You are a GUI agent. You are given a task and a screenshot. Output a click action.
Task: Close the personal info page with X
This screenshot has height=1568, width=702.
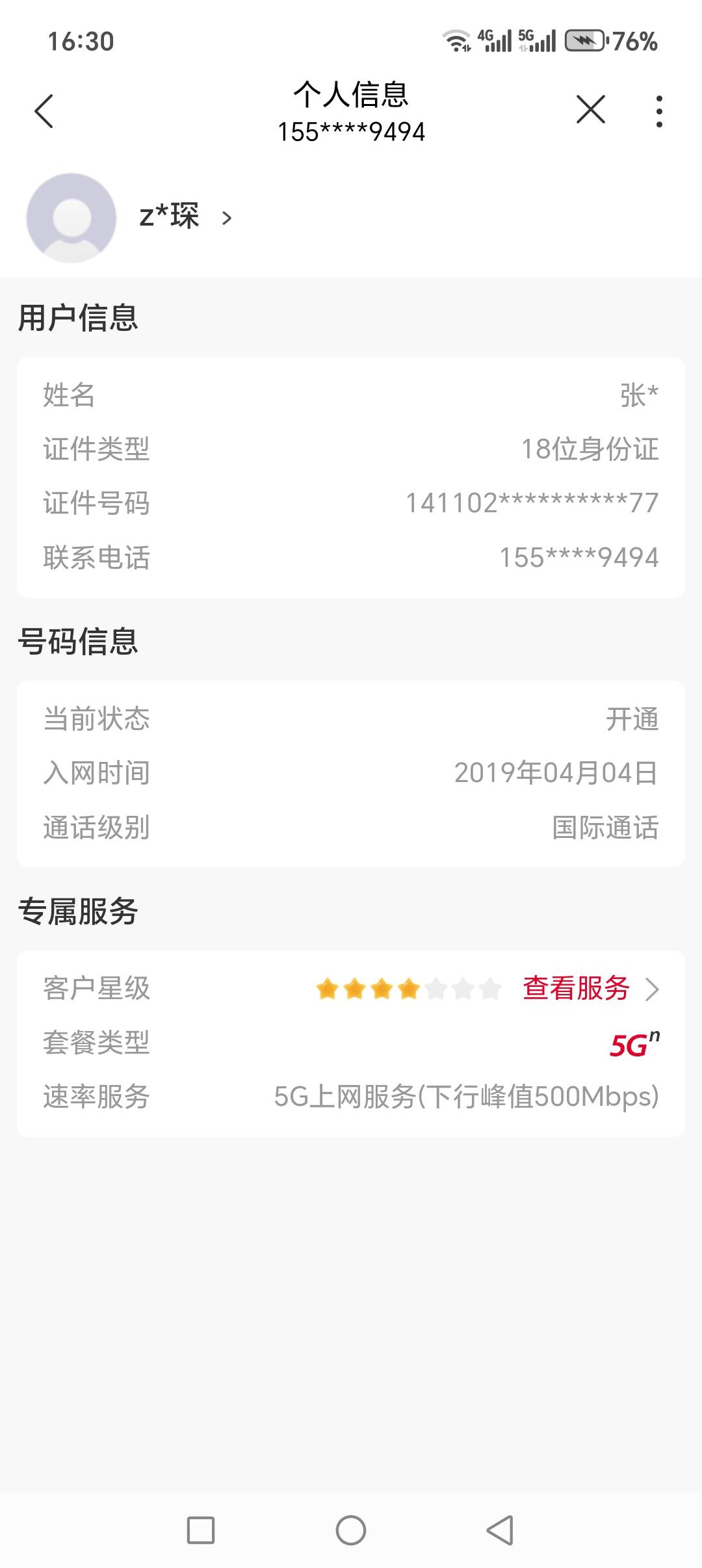(590, 109)
